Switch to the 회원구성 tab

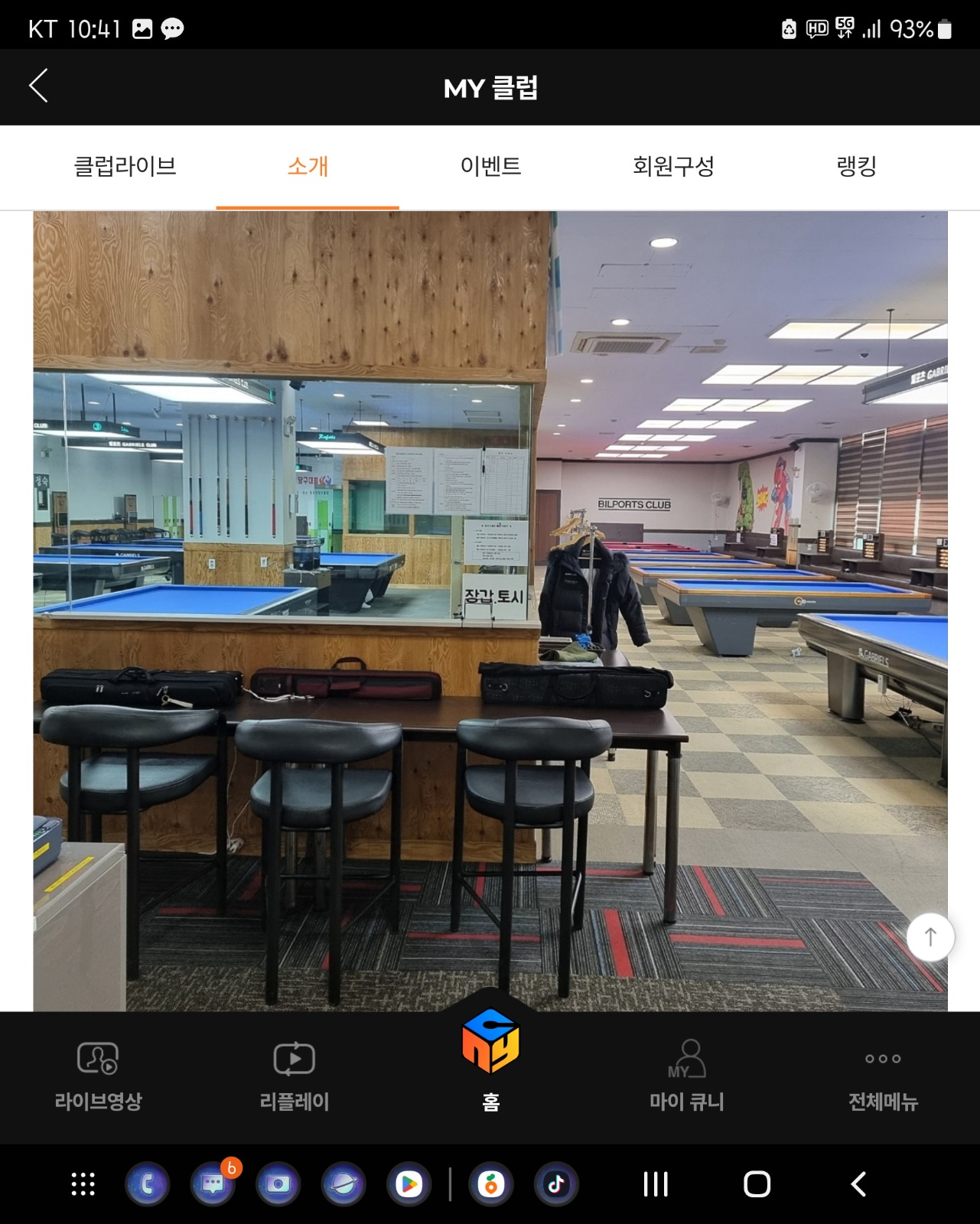click(x=673, y=166)
